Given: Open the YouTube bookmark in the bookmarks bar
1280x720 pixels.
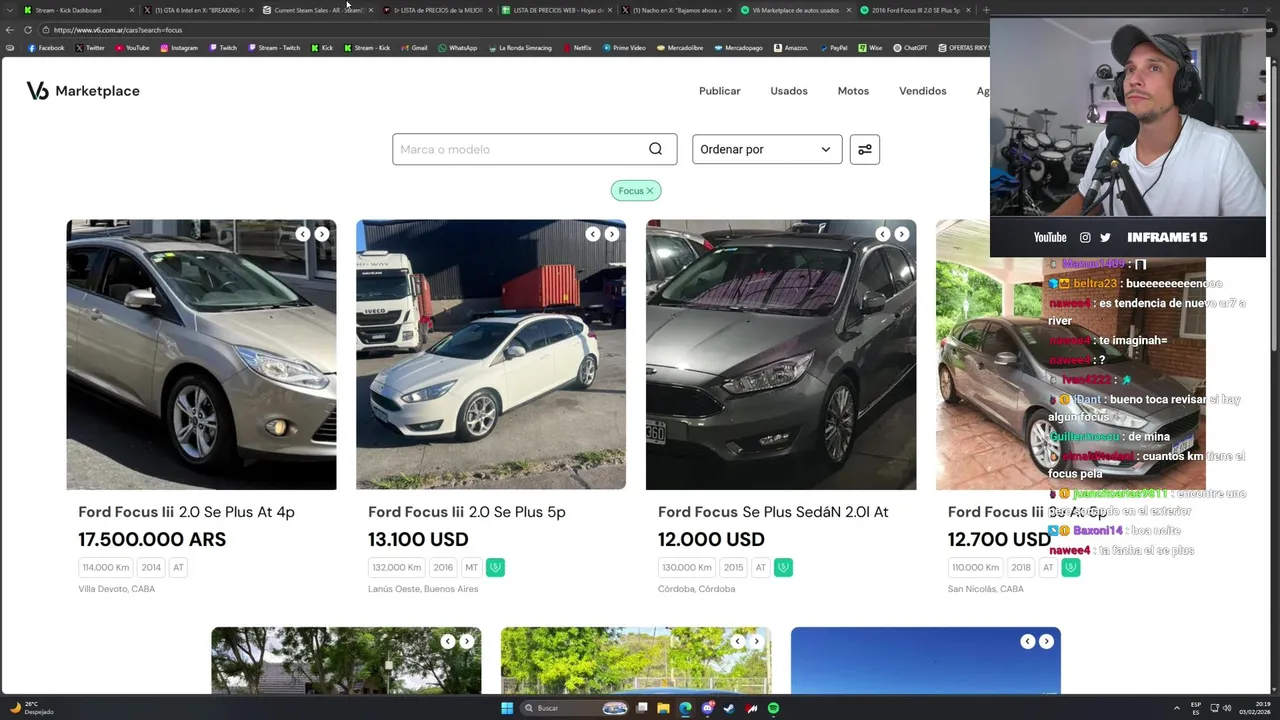Looking at the screenshot, I should pos(132,48).
